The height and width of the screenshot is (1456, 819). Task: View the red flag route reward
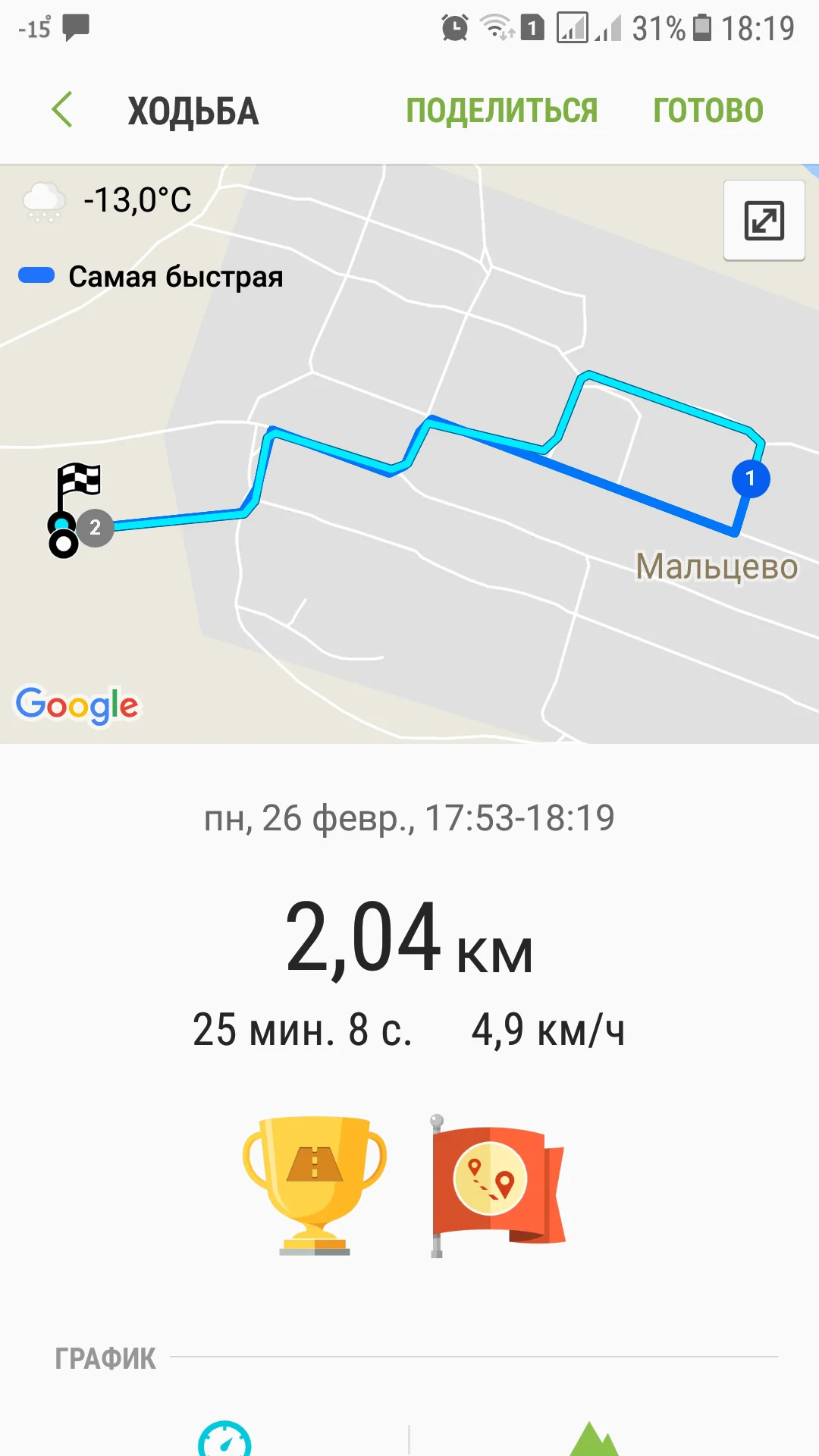click(x=497, y=1185)
